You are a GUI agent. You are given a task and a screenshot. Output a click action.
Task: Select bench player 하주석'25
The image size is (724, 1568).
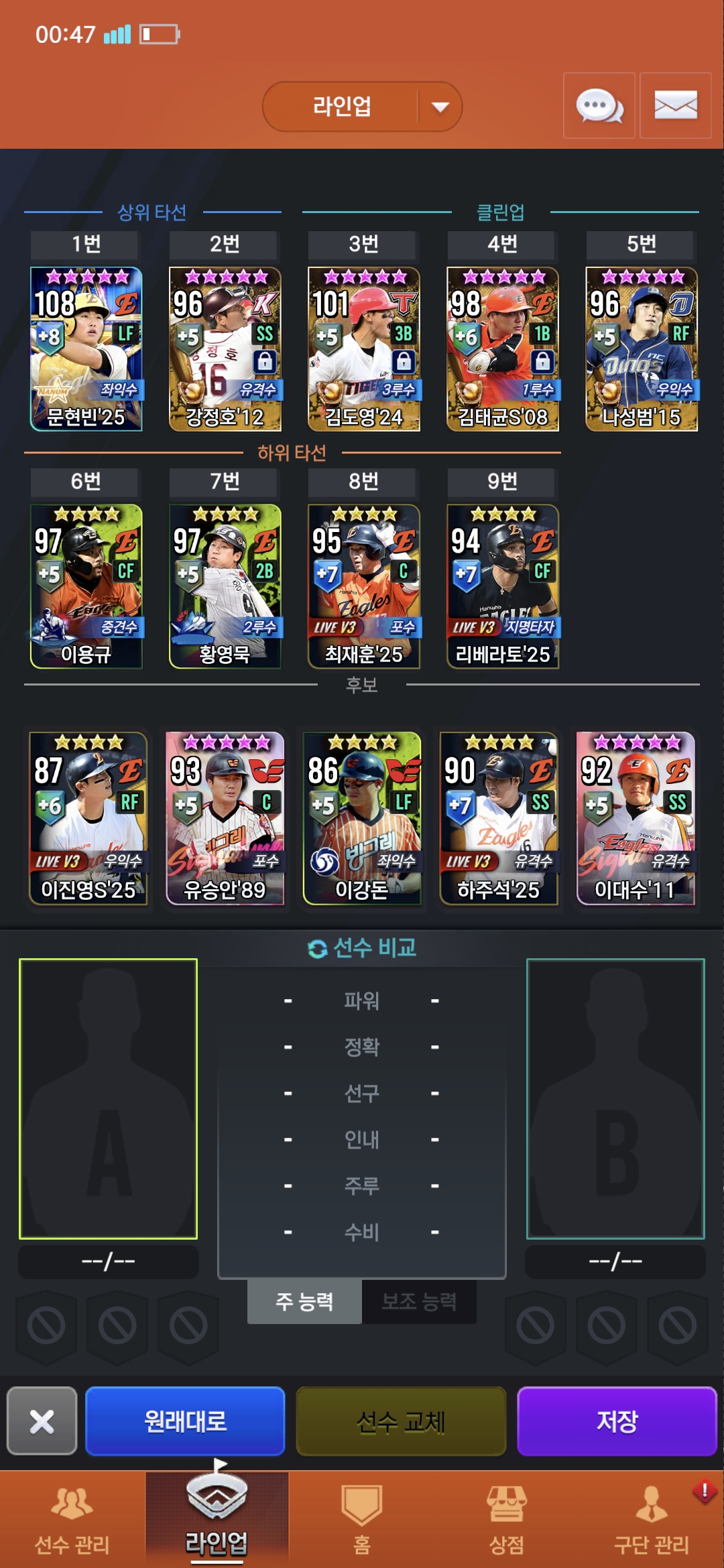coord(499,818)
